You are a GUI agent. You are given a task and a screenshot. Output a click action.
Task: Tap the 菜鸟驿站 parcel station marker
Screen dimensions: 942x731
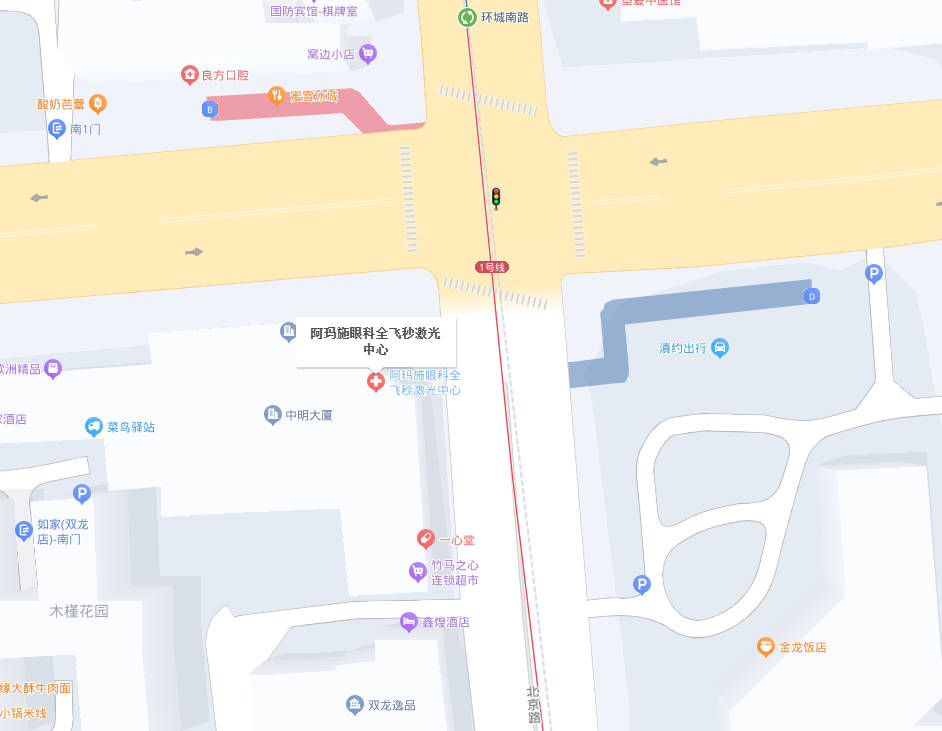[x=94, y=427]
